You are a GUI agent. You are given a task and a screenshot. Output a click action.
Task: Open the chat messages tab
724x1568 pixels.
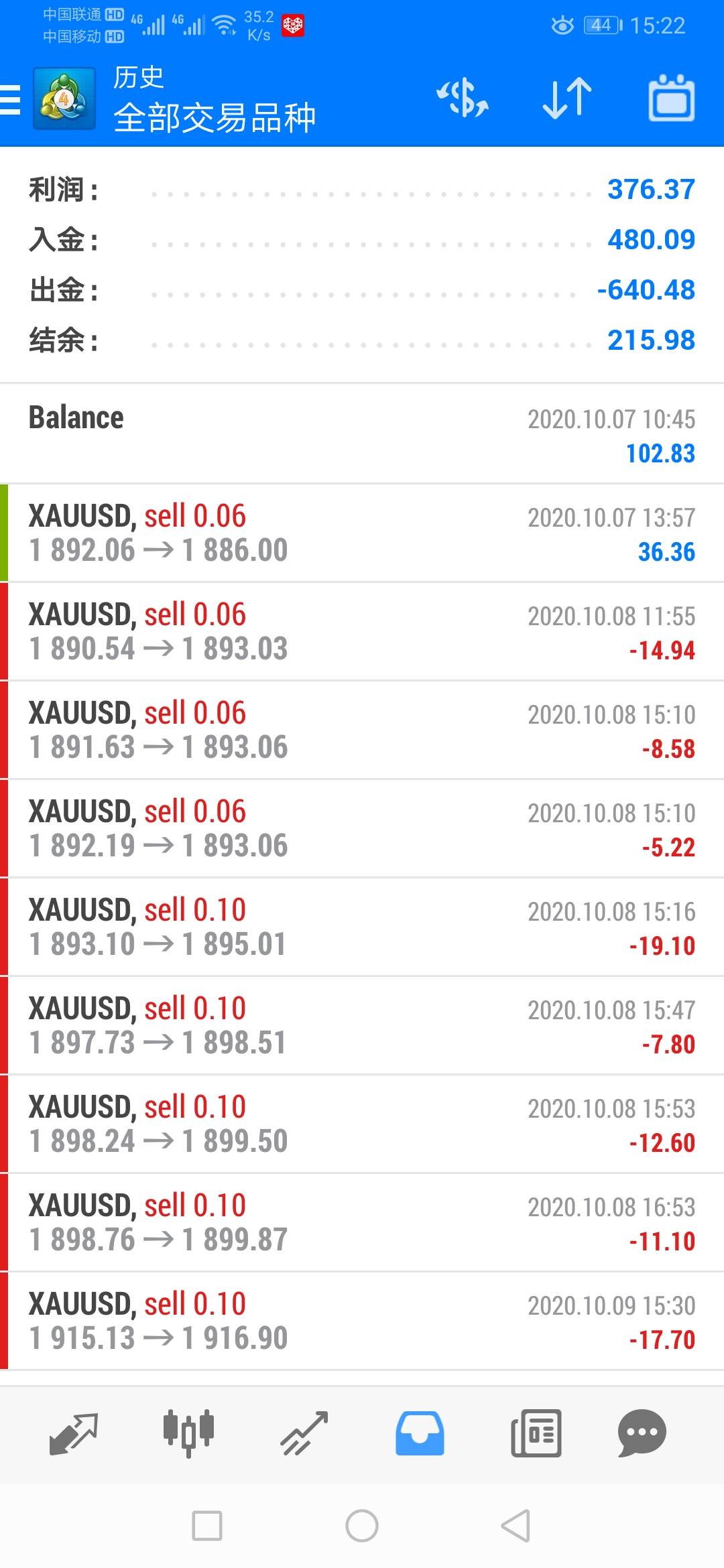click(642, 1433)
